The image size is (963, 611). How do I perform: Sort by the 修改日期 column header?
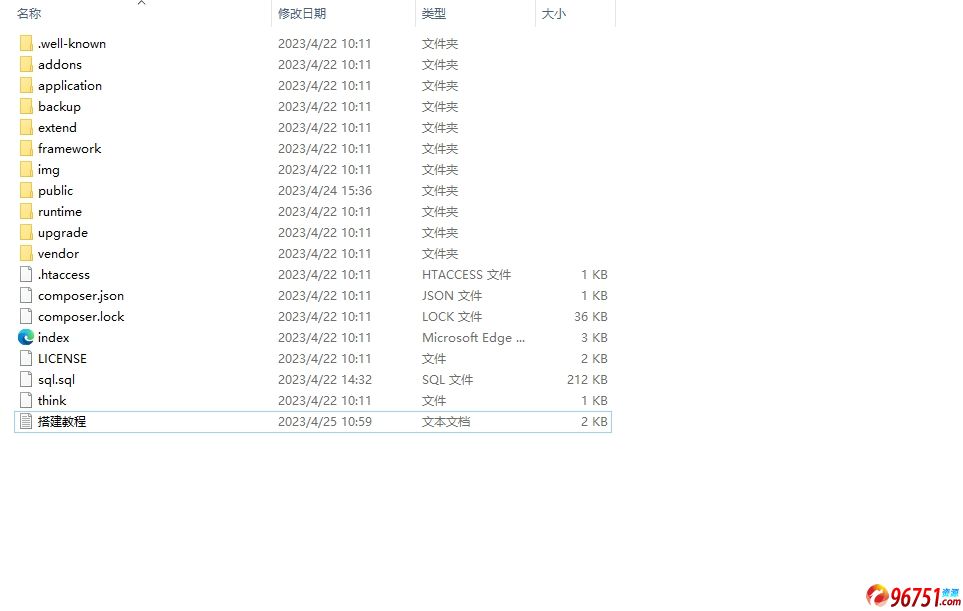coord(302,14)
